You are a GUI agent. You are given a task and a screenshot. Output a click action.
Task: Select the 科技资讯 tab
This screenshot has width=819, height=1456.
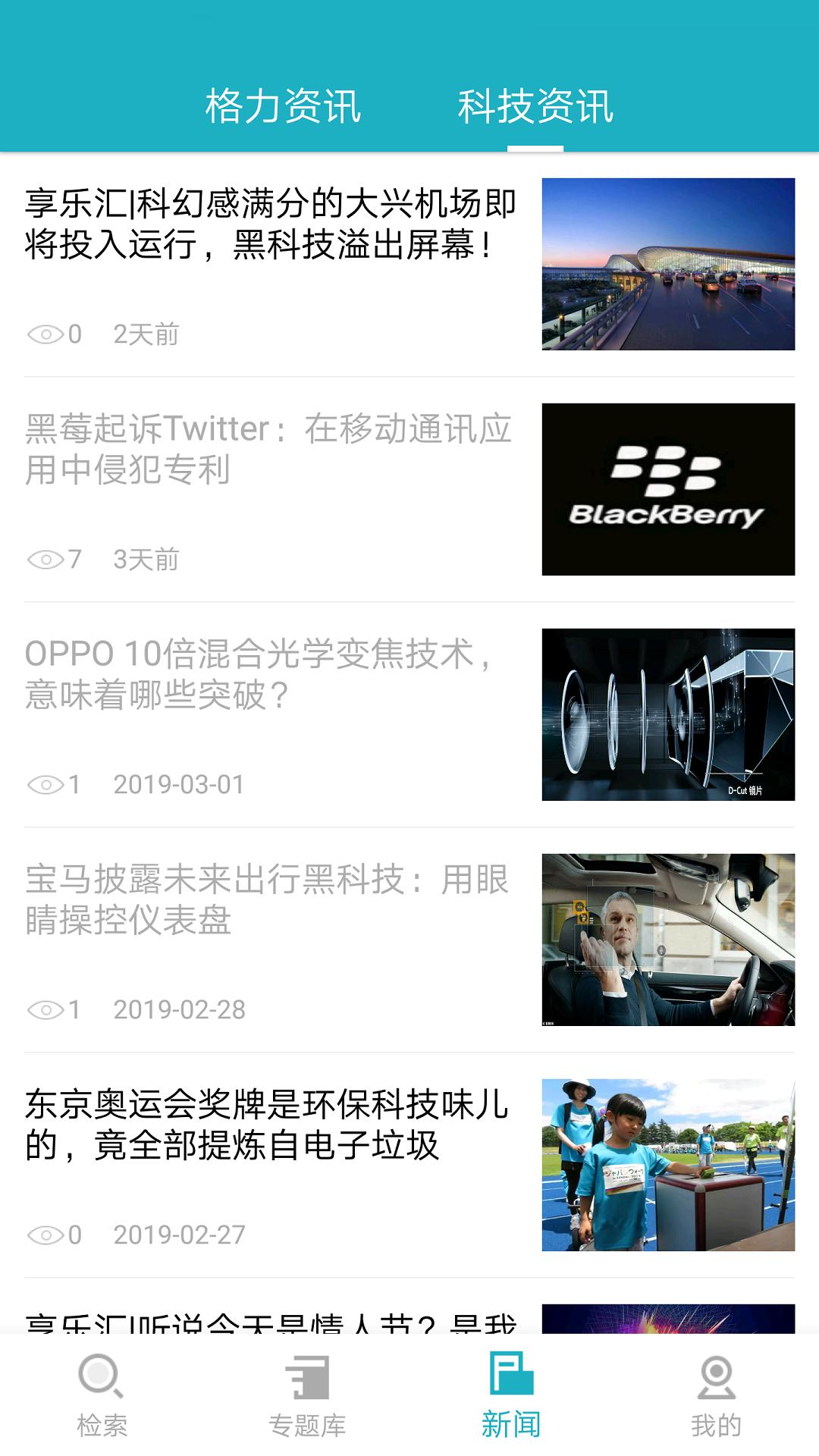click(535, 106)
